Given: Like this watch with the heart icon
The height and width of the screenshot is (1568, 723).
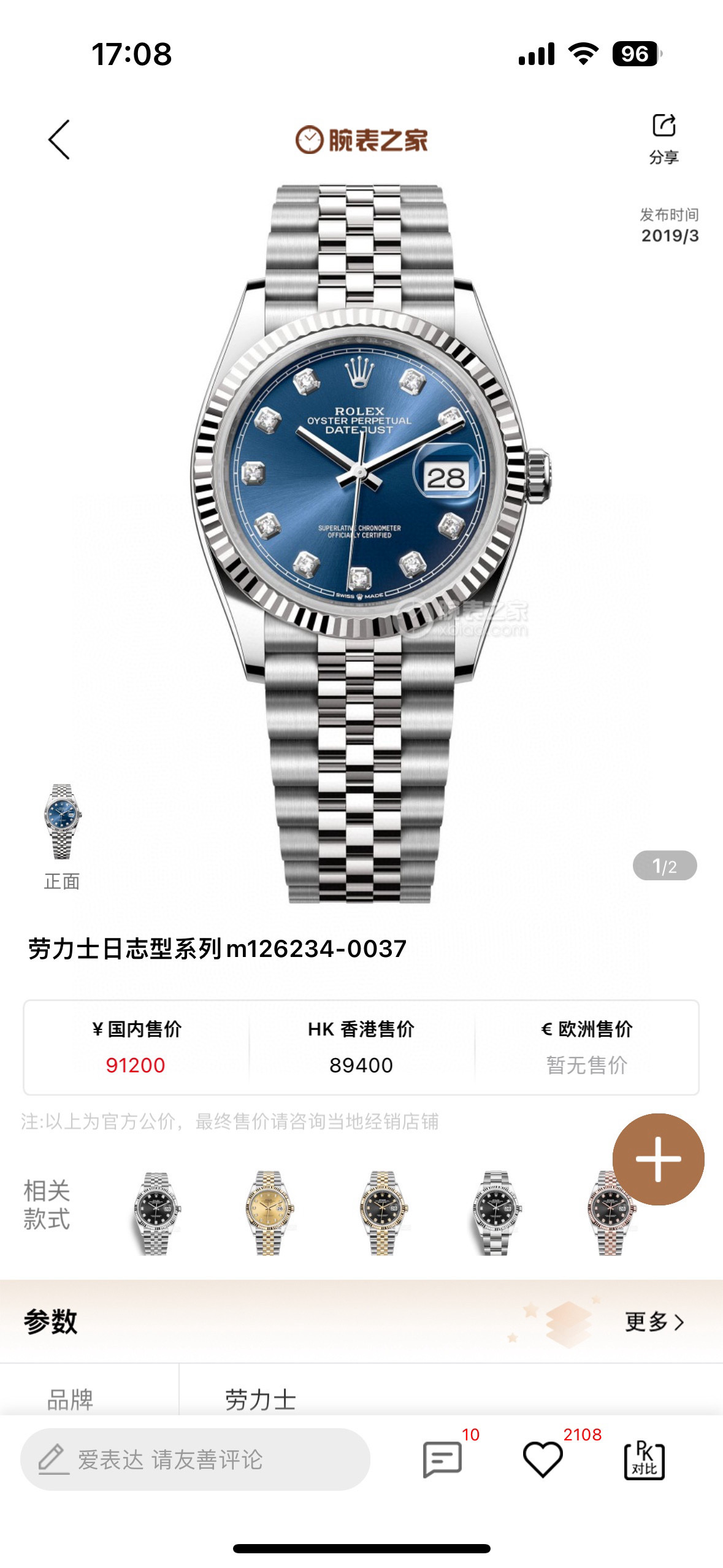Looking at the screenshot, I should coord(543,1459).
